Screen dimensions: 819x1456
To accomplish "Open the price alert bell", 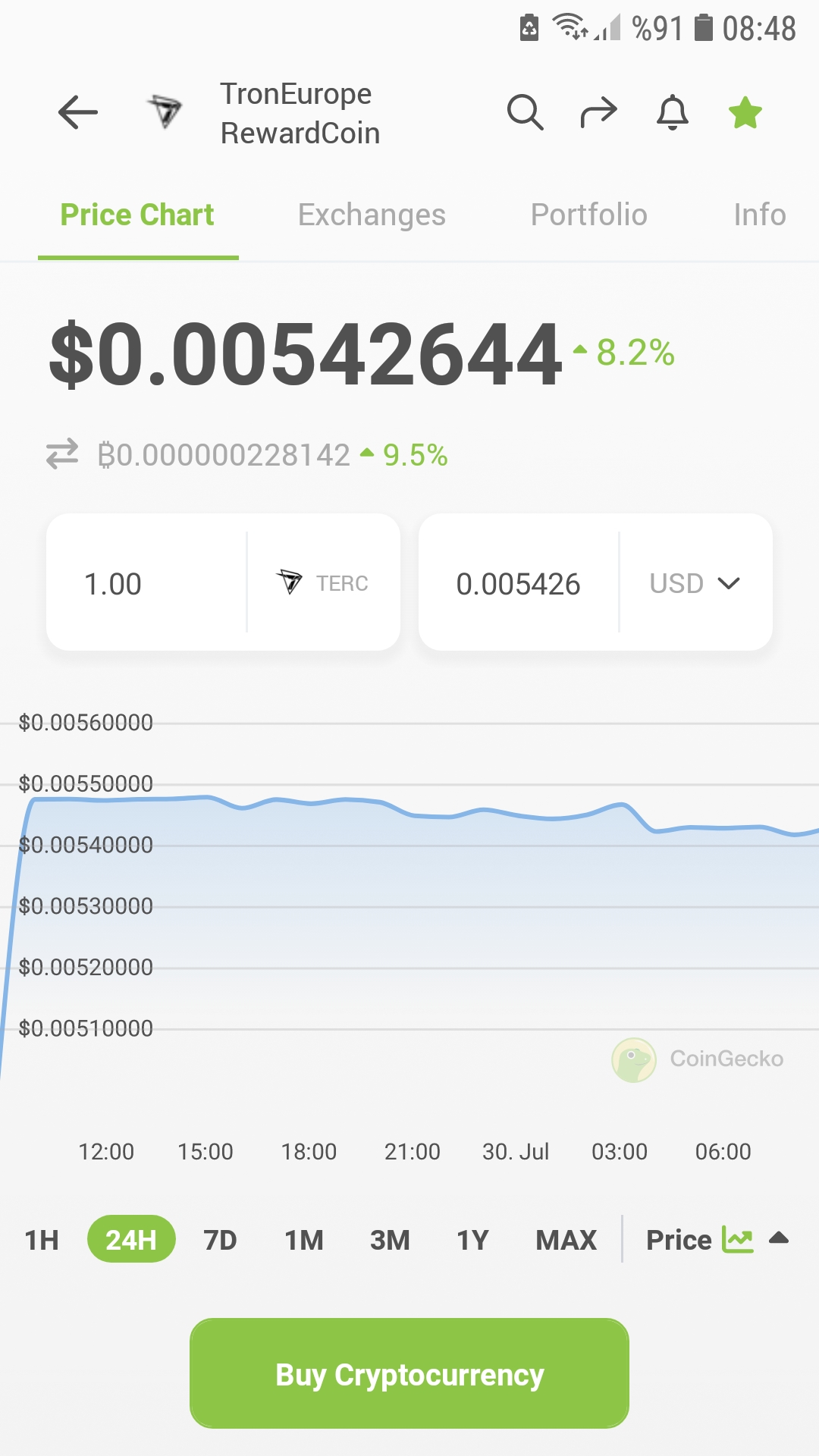I will 672,113.
